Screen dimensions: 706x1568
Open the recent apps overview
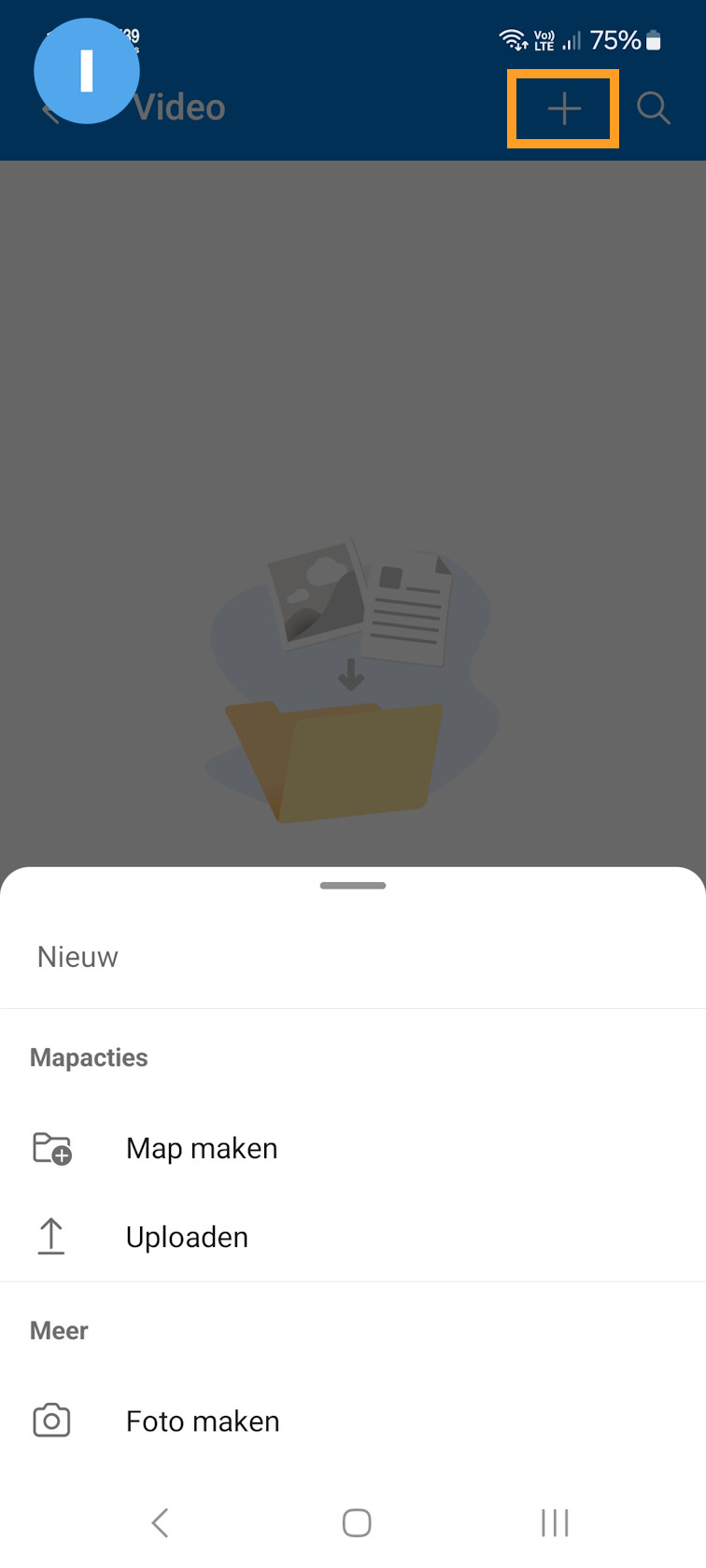(555, 1522)
